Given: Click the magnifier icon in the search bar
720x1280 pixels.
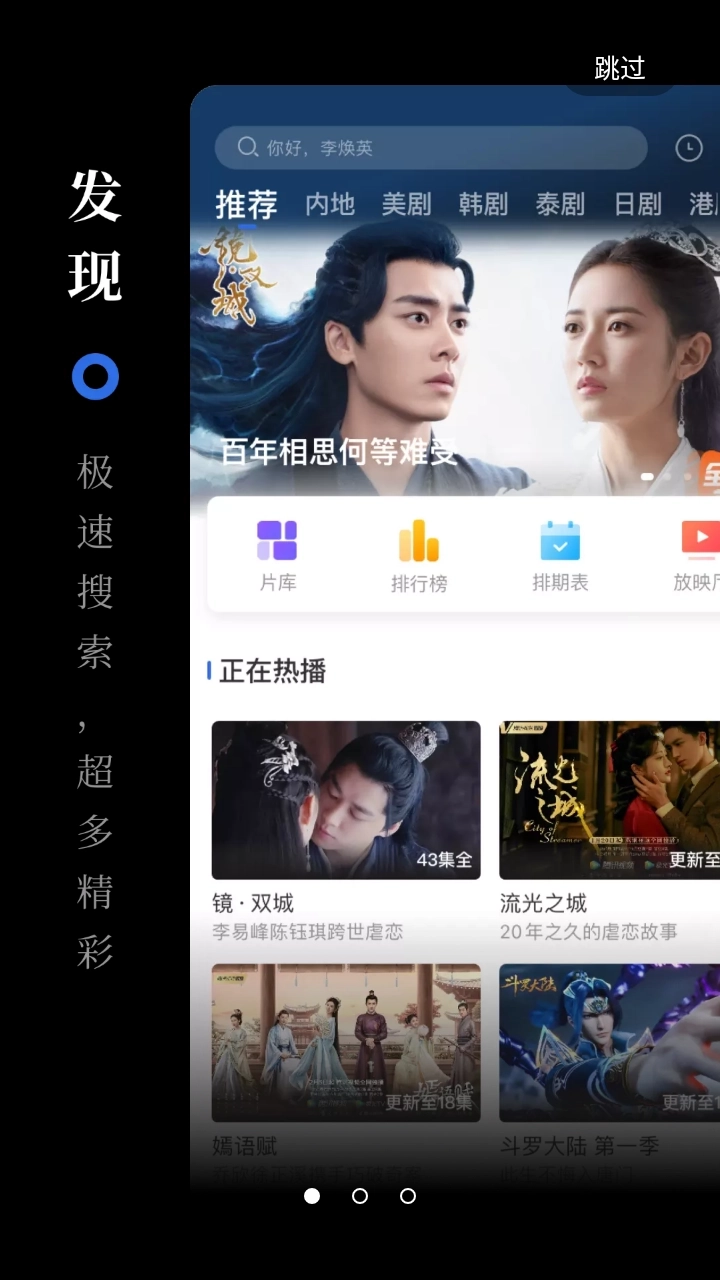Looking at the screenshot, I should pyautogui.click(x=247, y=148).
